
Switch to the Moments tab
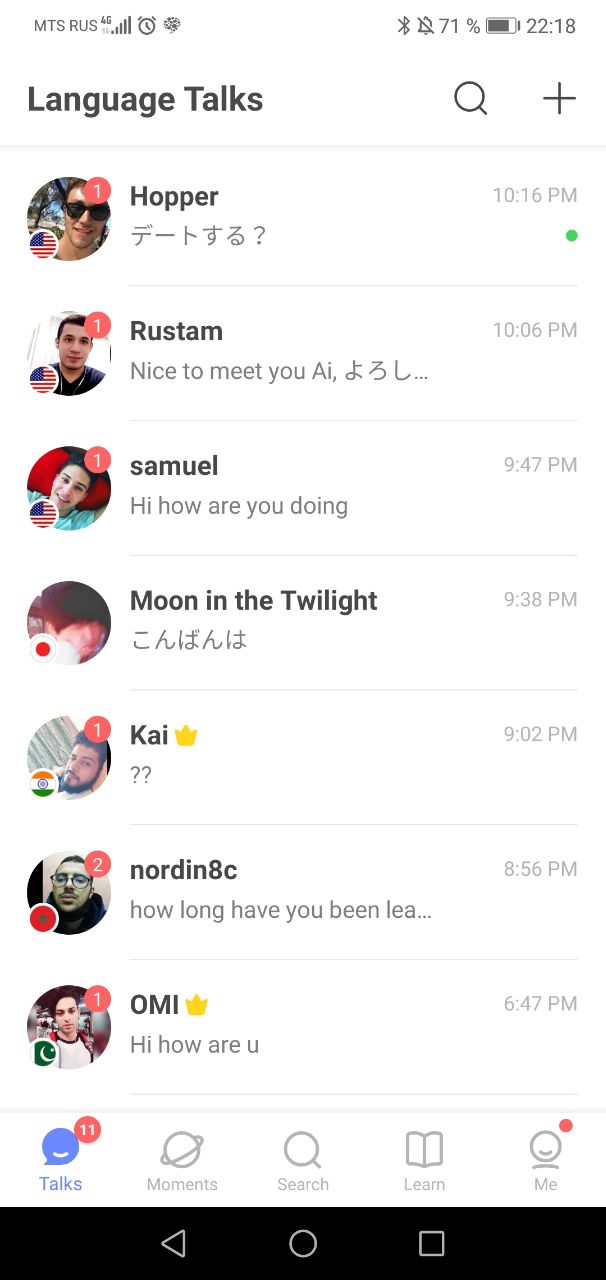(182, 1161)
